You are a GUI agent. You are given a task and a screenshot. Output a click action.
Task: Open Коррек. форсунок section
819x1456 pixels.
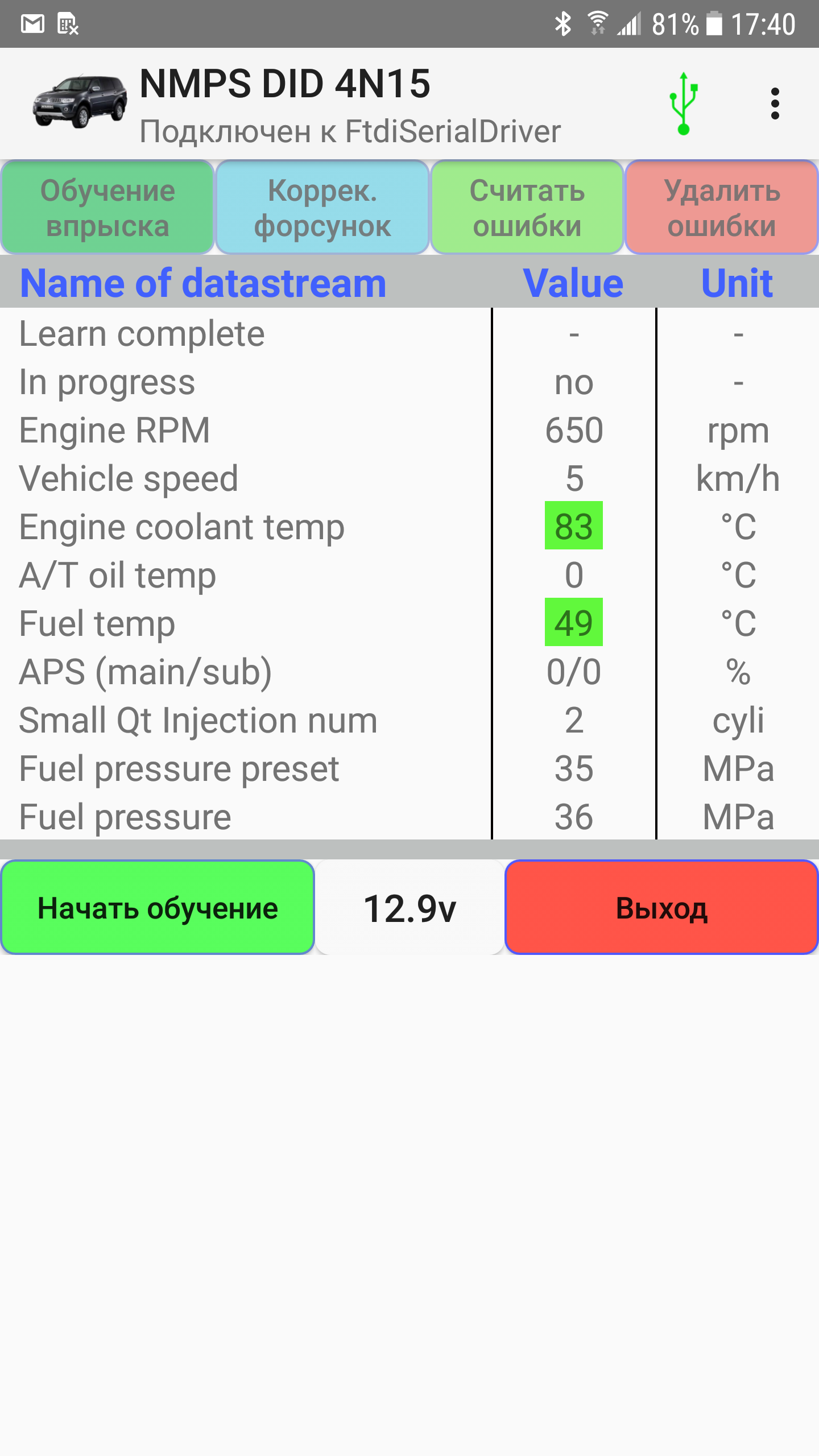tap(322, 208)
